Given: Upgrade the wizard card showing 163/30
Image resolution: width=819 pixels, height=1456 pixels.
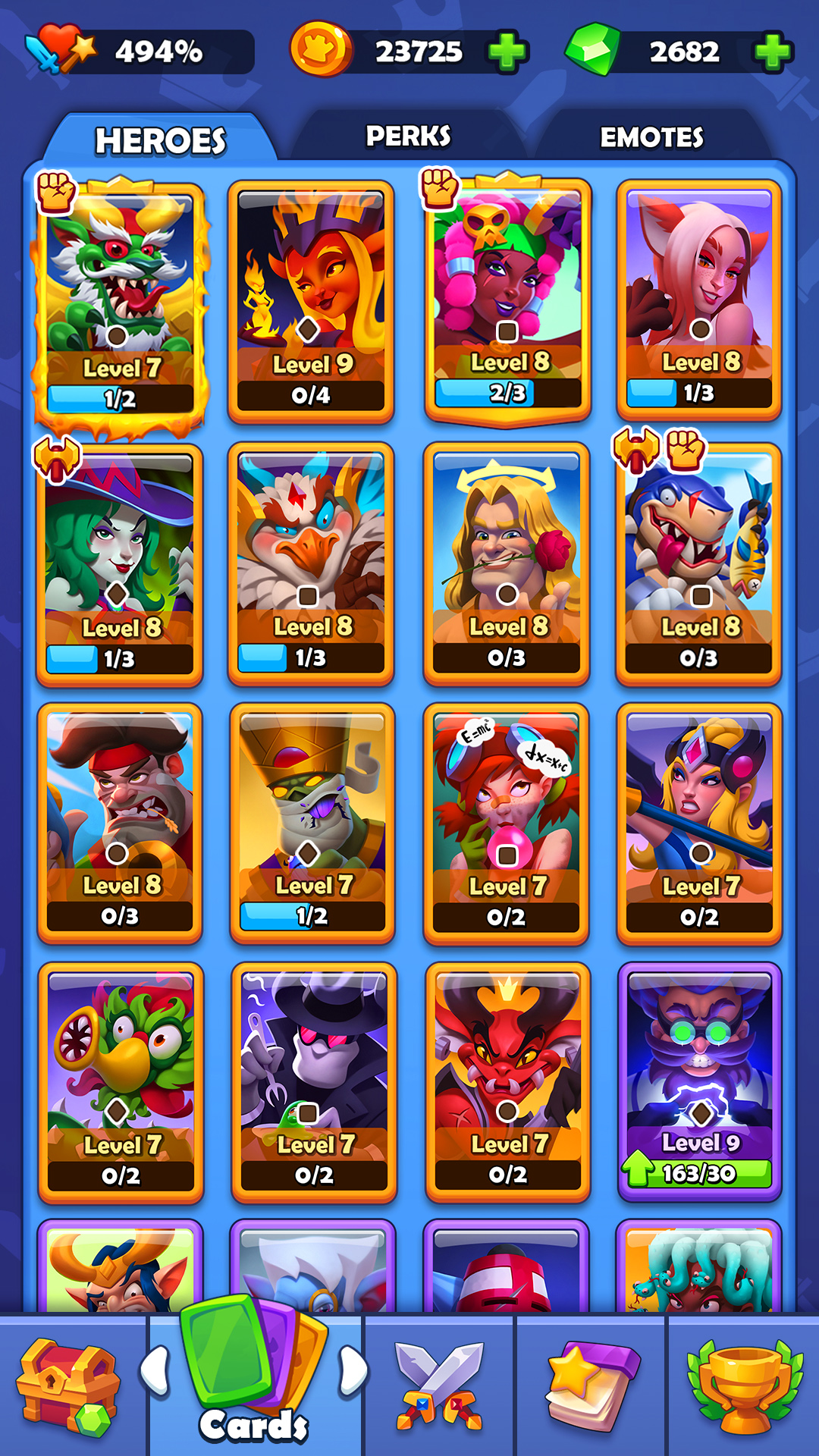Looking at the screenshot, I should click(699, 1173).
